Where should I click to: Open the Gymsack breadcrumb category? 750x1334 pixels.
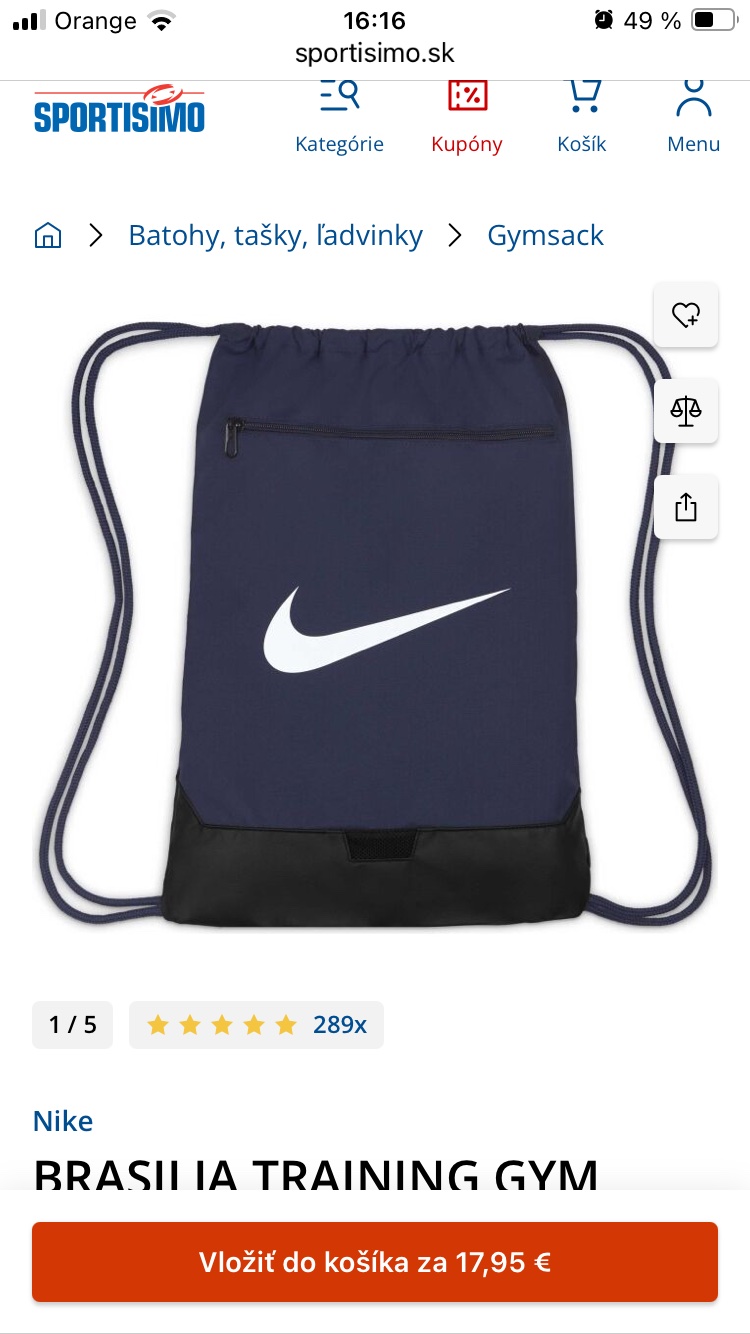[x=545, y=236]
